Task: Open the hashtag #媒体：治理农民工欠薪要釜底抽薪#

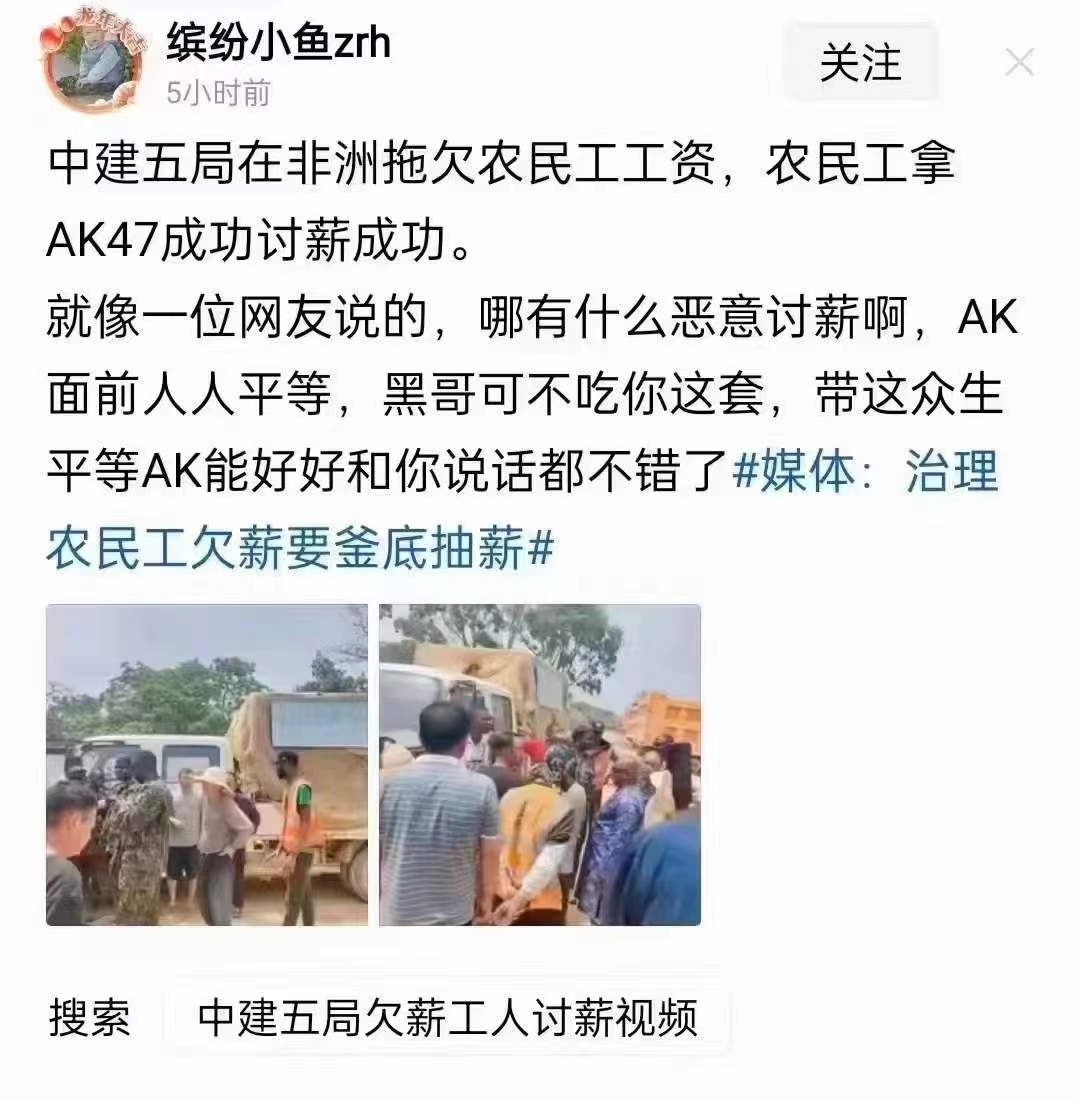Action: [x=864, y=472]
